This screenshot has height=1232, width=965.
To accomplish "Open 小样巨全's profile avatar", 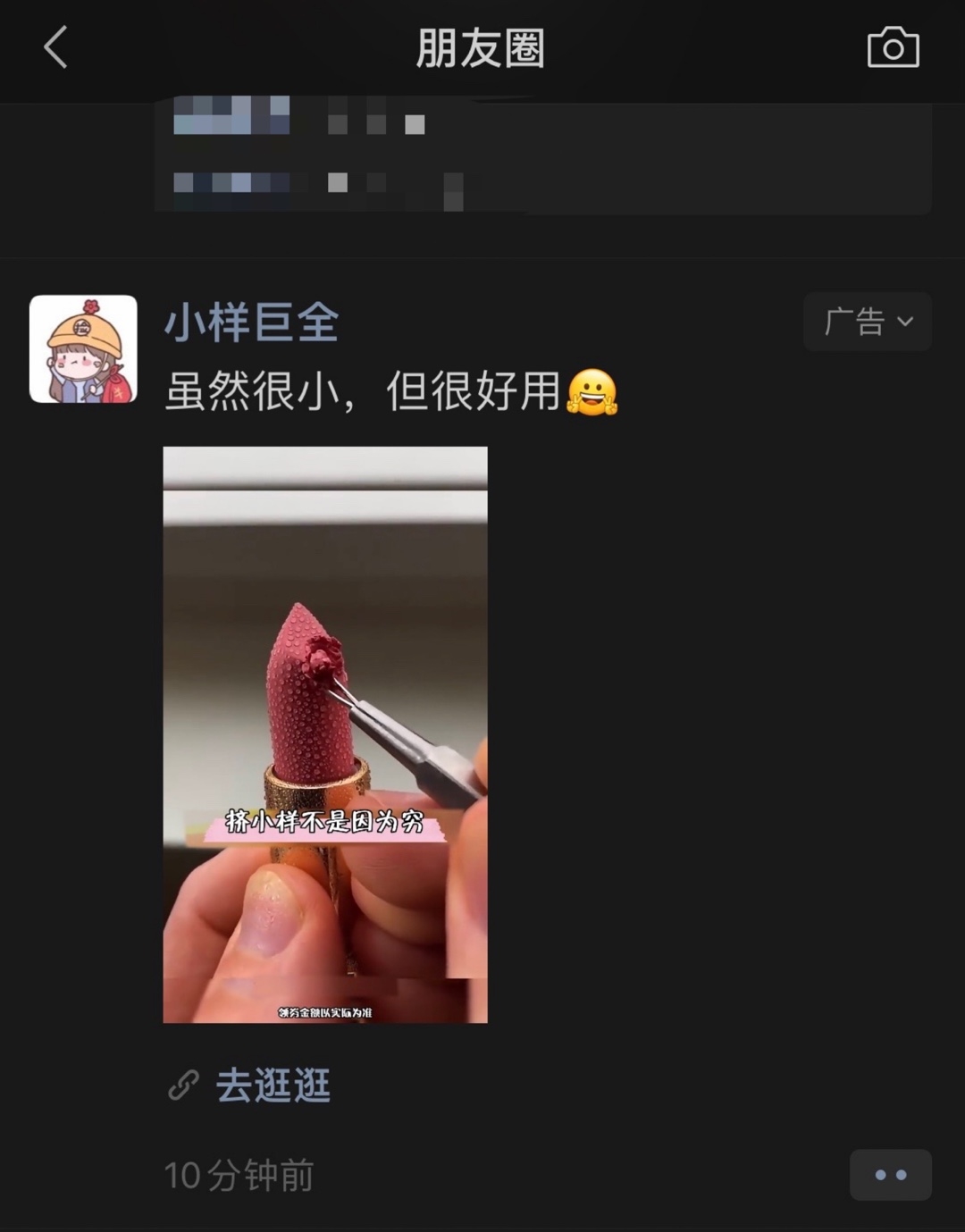I will (83, 349).
